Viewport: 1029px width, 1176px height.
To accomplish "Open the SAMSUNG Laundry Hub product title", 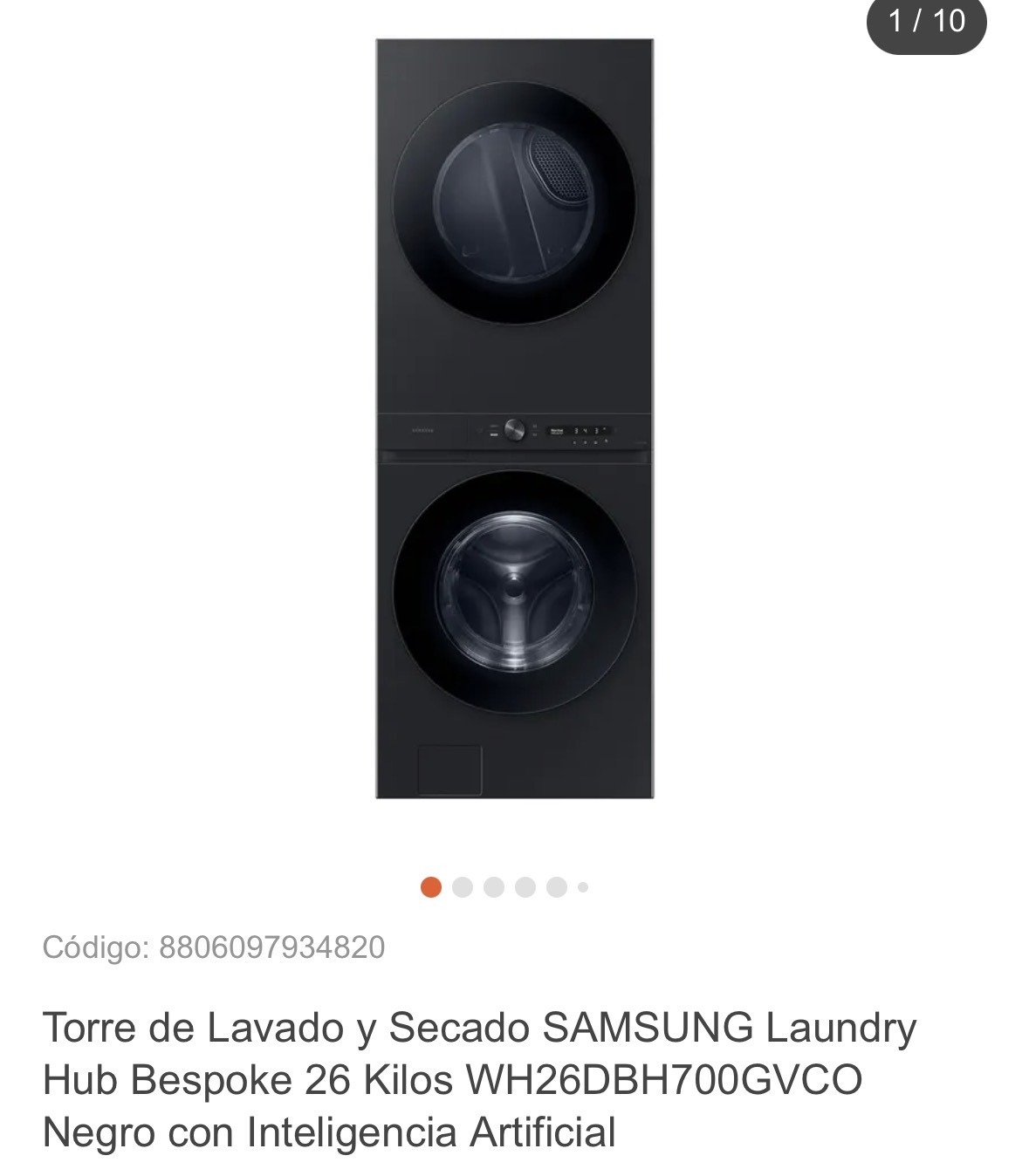I will (480, 1077).
